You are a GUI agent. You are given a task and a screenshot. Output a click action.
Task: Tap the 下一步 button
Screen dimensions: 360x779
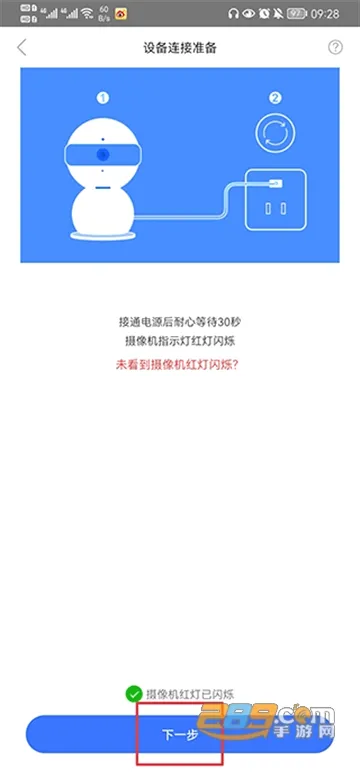180,734
